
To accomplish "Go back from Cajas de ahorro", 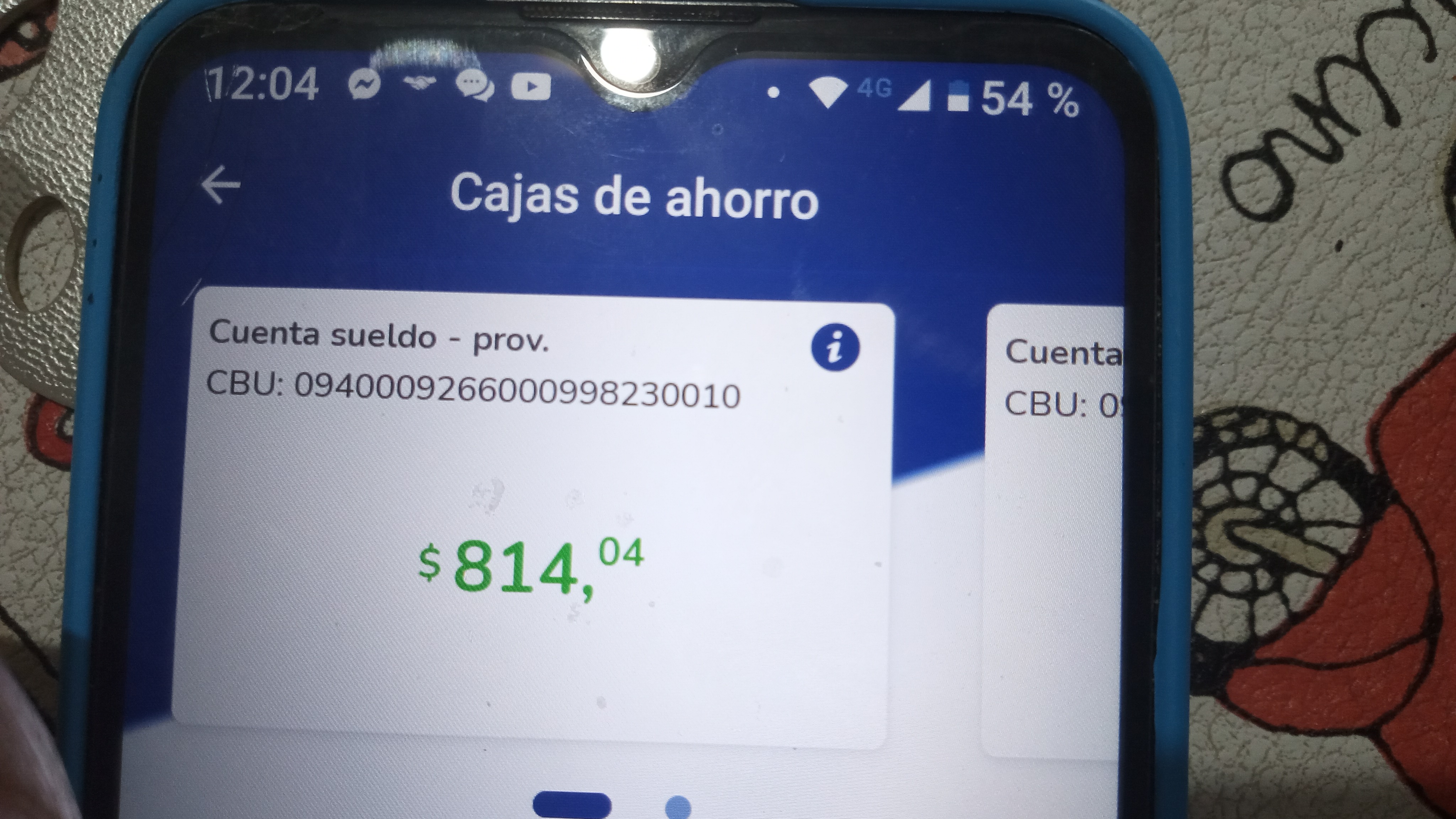I will pos(221,187).
